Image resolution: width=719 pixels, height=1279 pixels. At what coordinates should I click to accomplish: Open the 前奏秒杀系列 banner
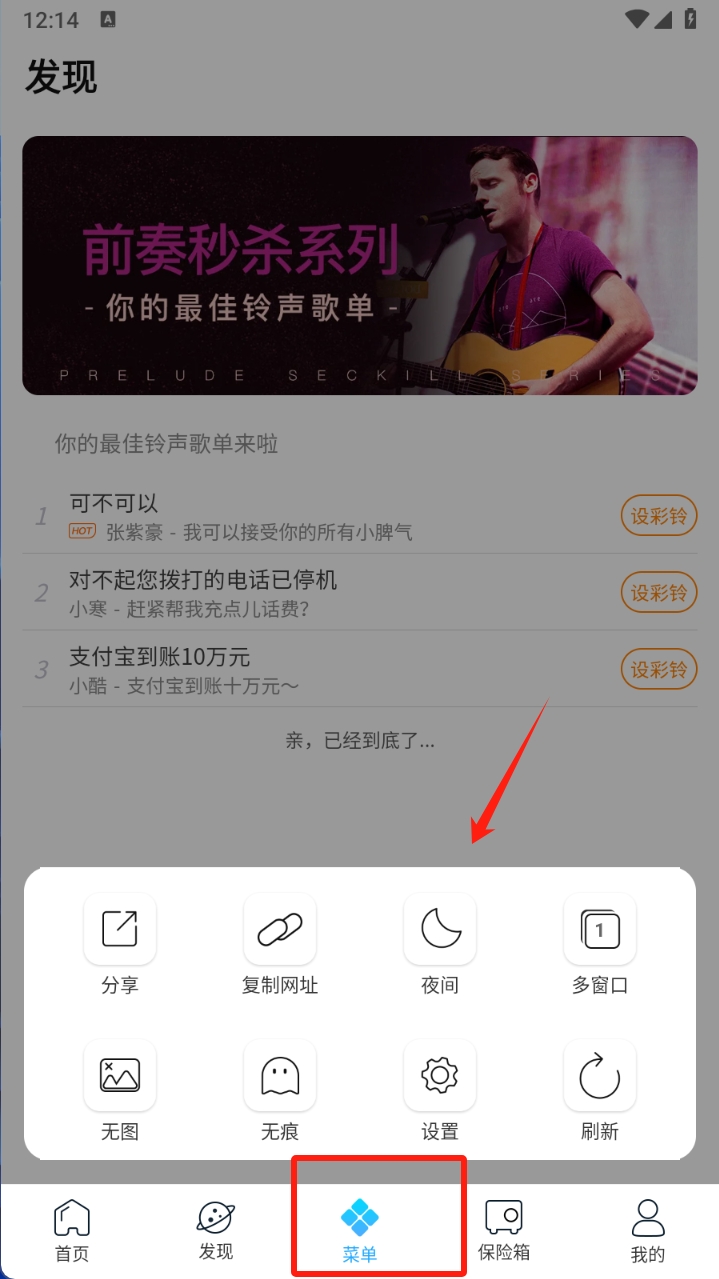pyautogui.click(x=360, y=265)
